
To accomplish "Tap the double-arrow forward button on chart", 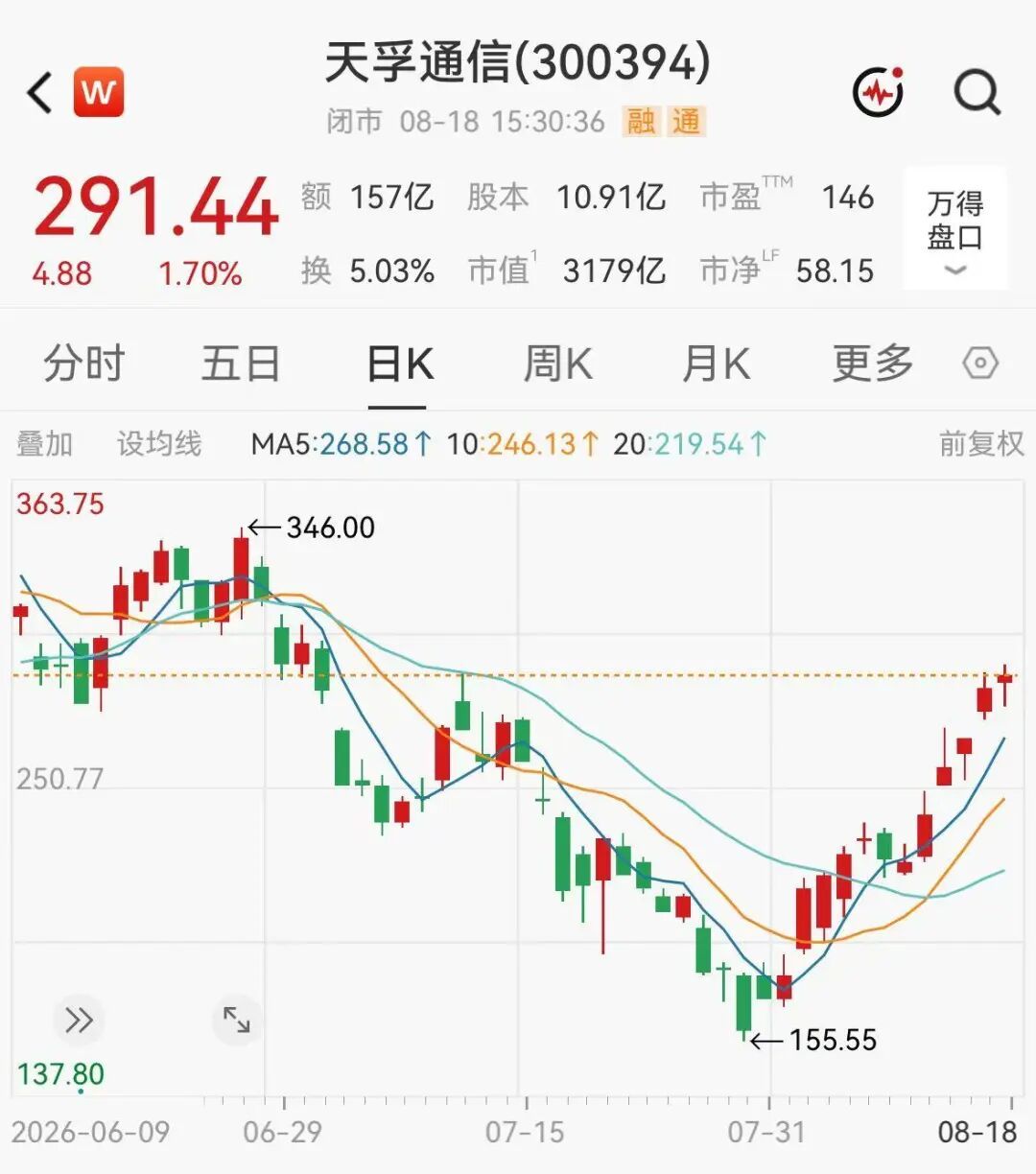I will (x=79, y=1020).
